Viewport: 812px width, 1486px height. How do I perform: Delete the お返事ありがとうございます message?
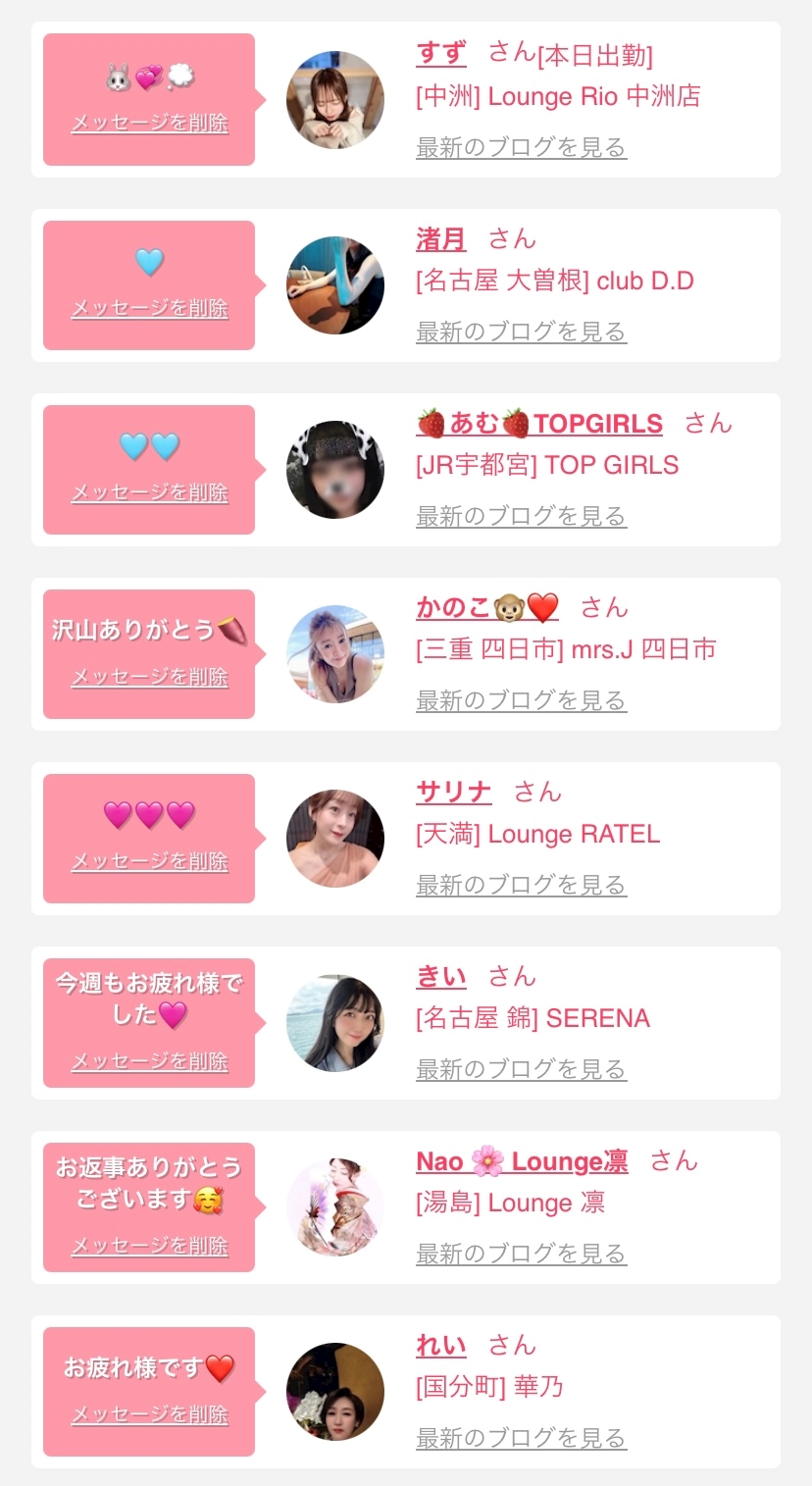(149, 1246)
